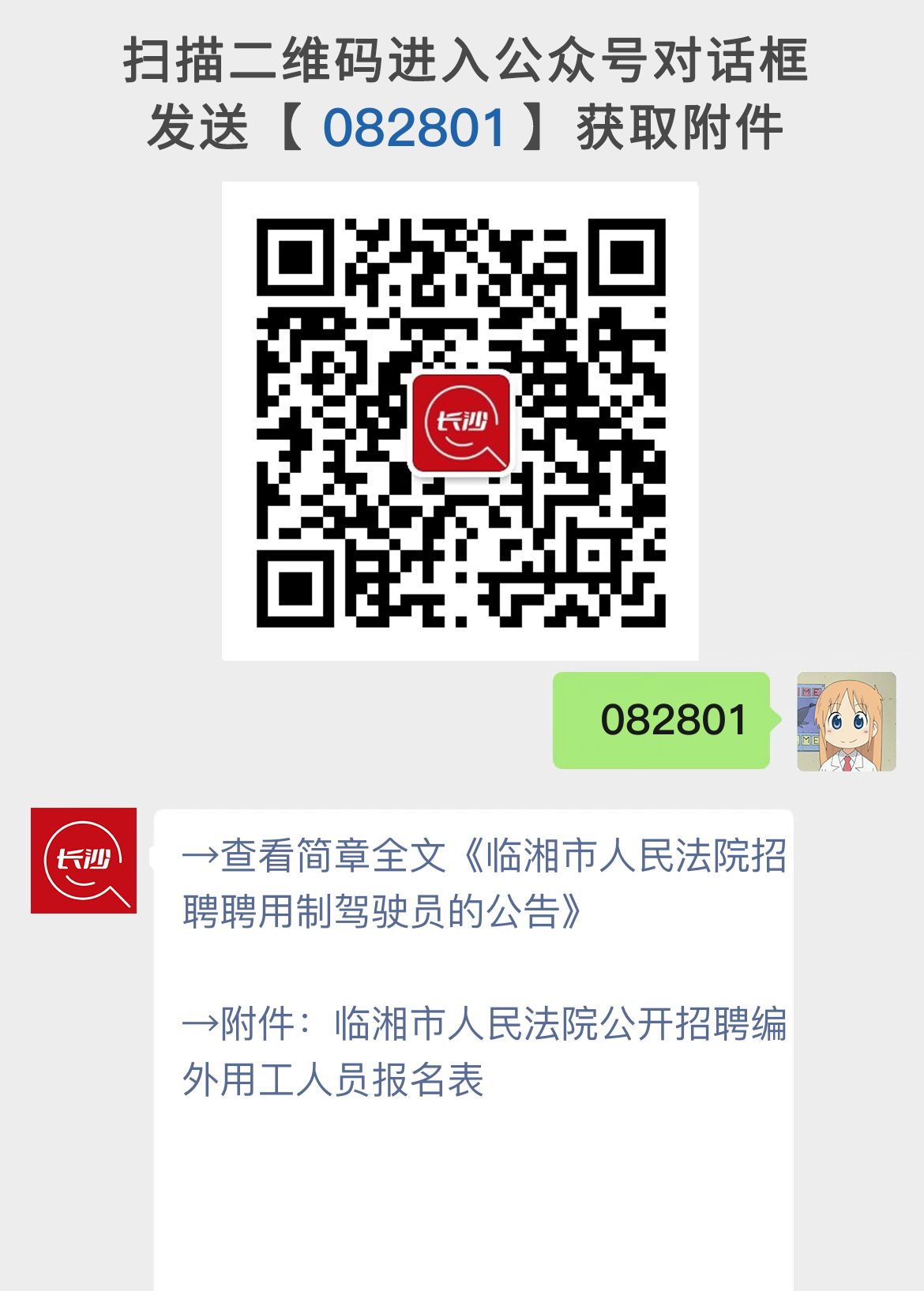Select the heading text 扫描二维码进入公众号对话框

click(x=462, y=63)
